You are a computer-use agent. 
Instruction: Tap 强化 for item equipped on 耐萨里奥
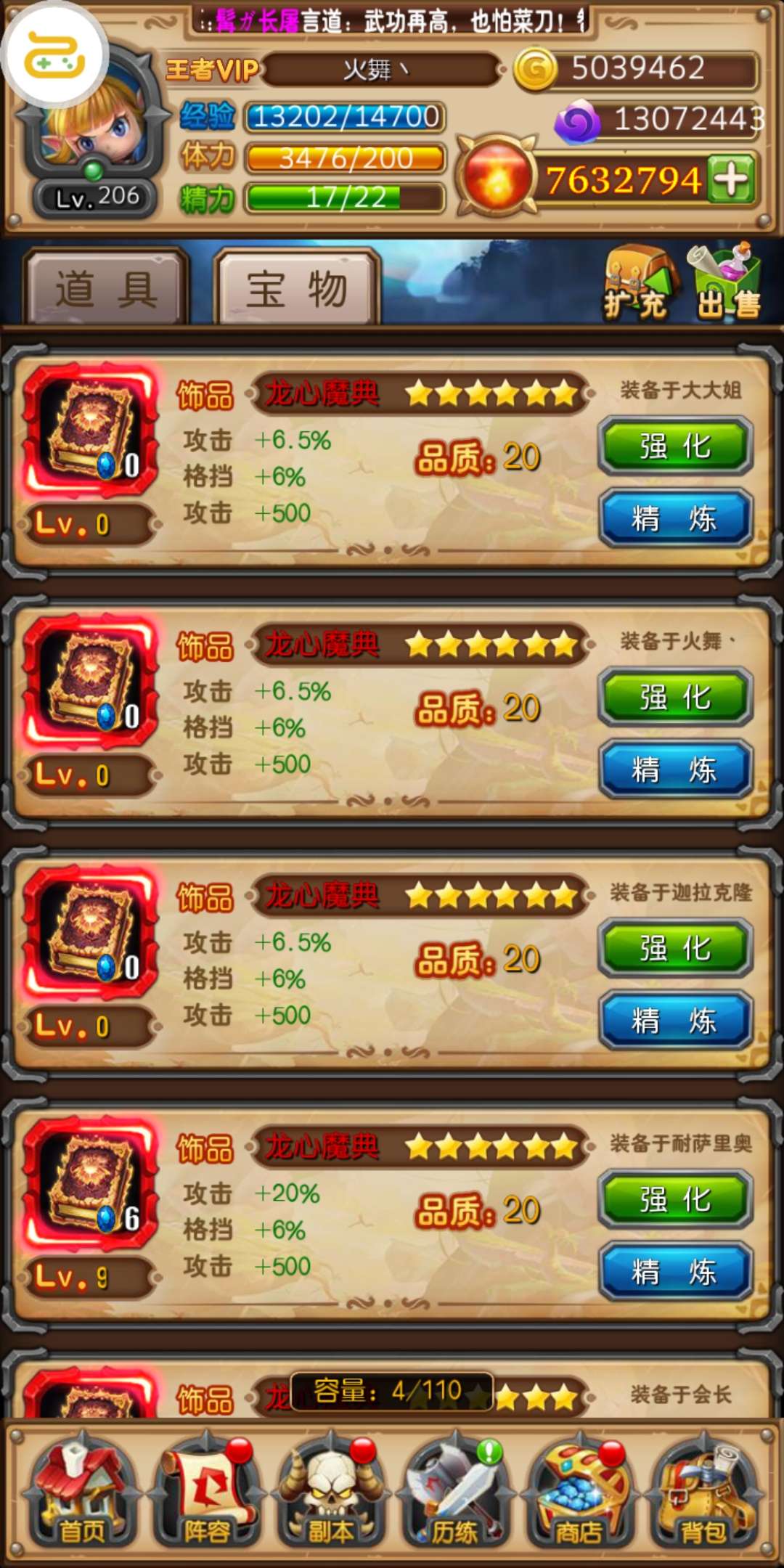pos(675,1199)
